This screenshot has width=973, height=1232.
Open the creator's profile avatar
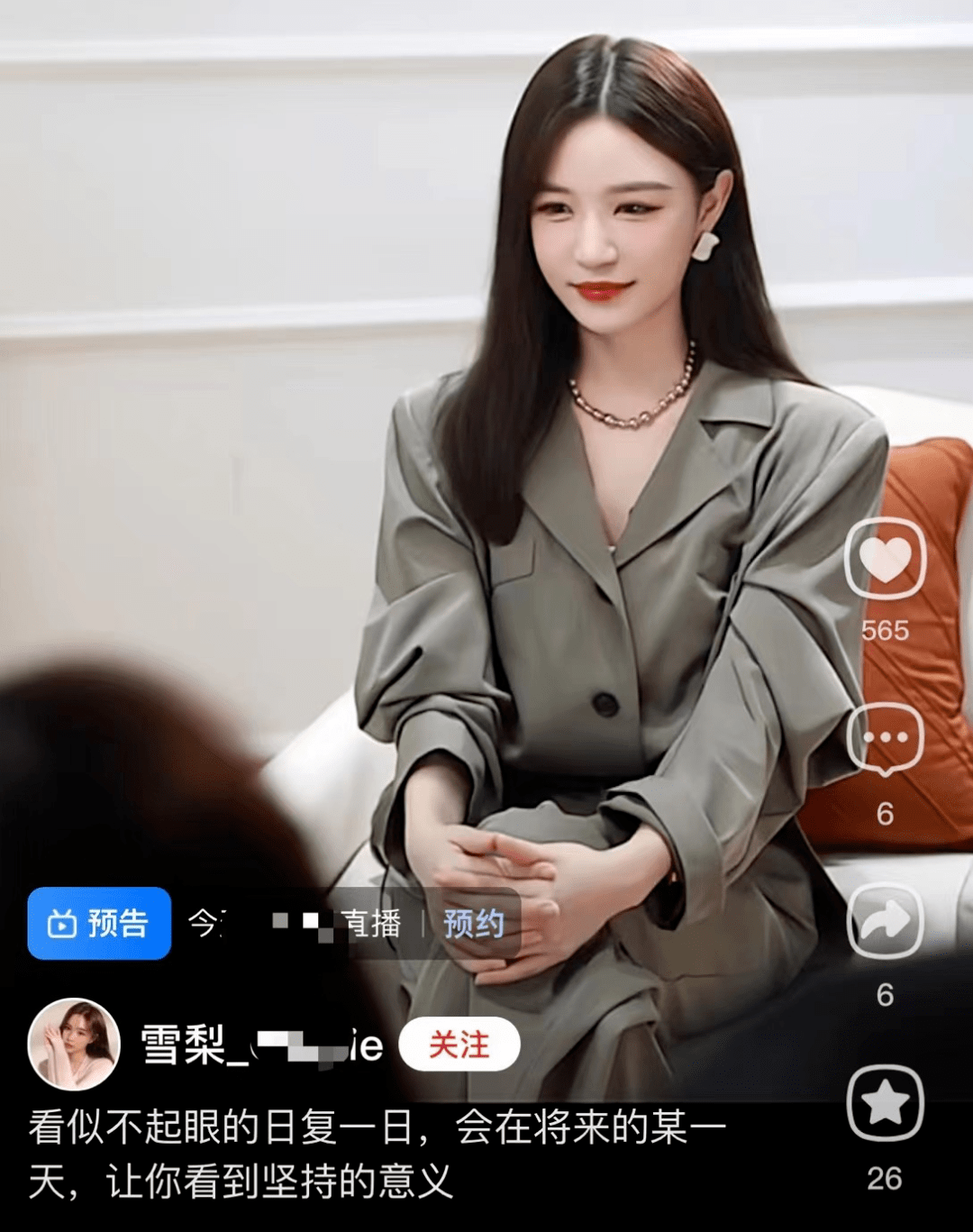click(74, 1044)
